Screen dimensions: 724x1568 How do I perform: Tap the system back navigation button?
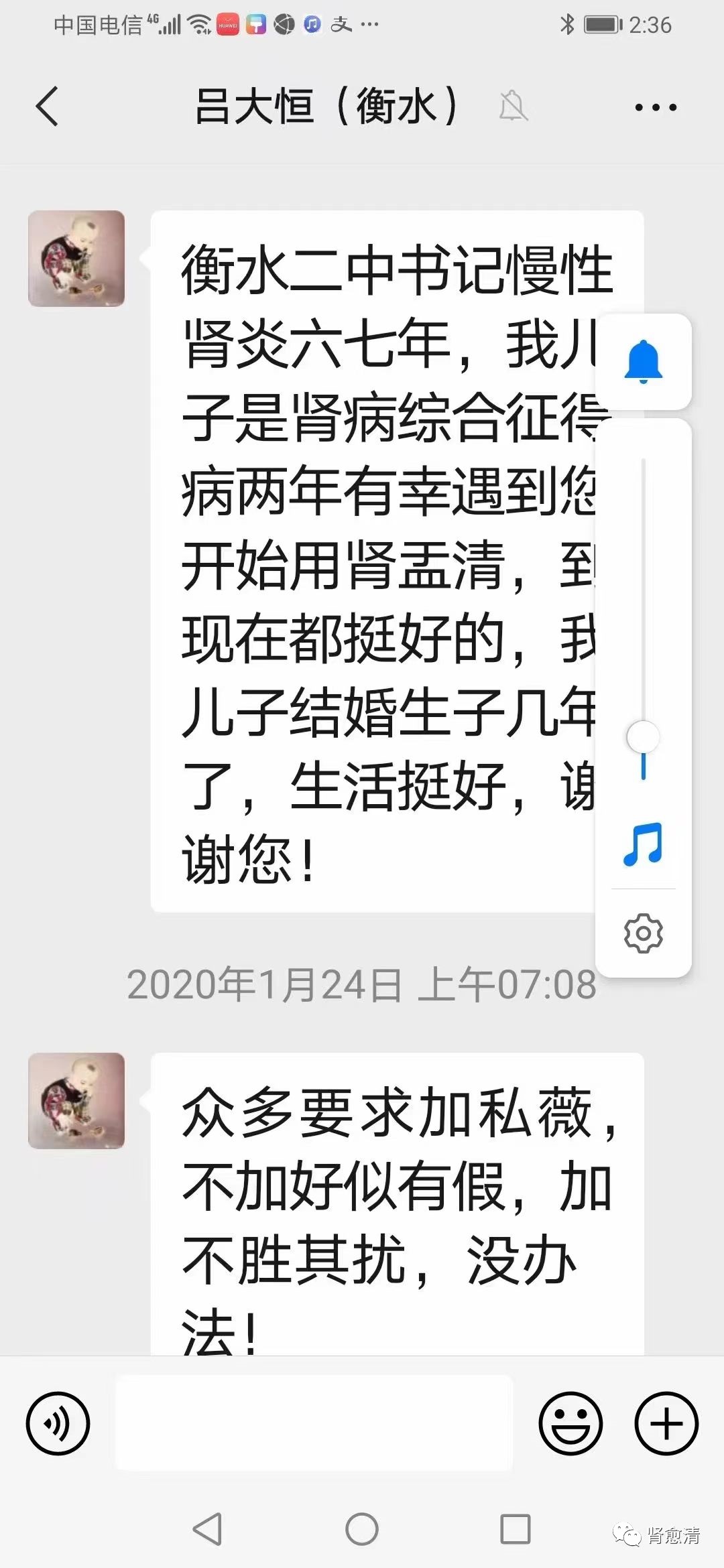(207, 1529)
